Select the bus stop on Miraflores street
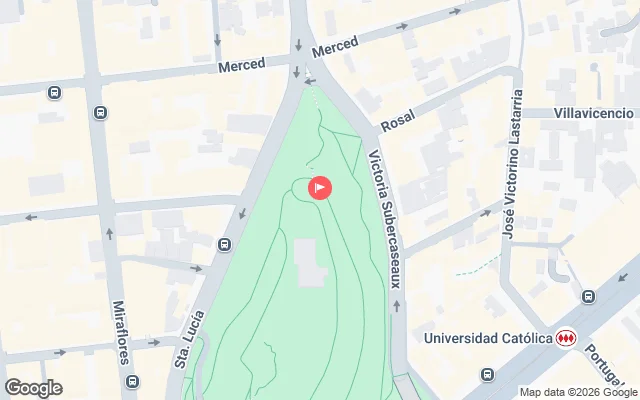Viewport: 640px width, 400px height. pyautogui.click(x=131, y=381)
